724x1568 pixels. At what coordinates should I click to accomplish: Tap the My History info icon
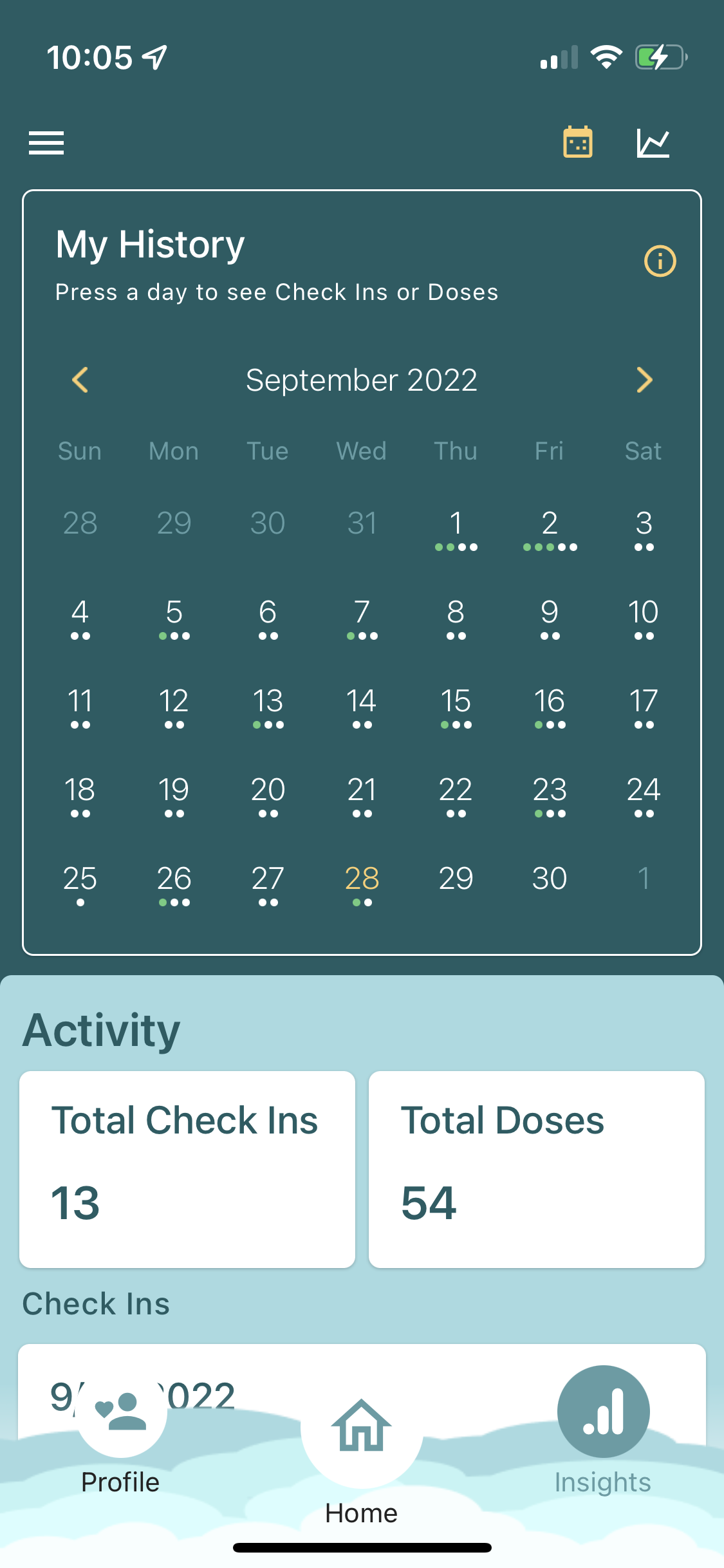click(660, 261)
